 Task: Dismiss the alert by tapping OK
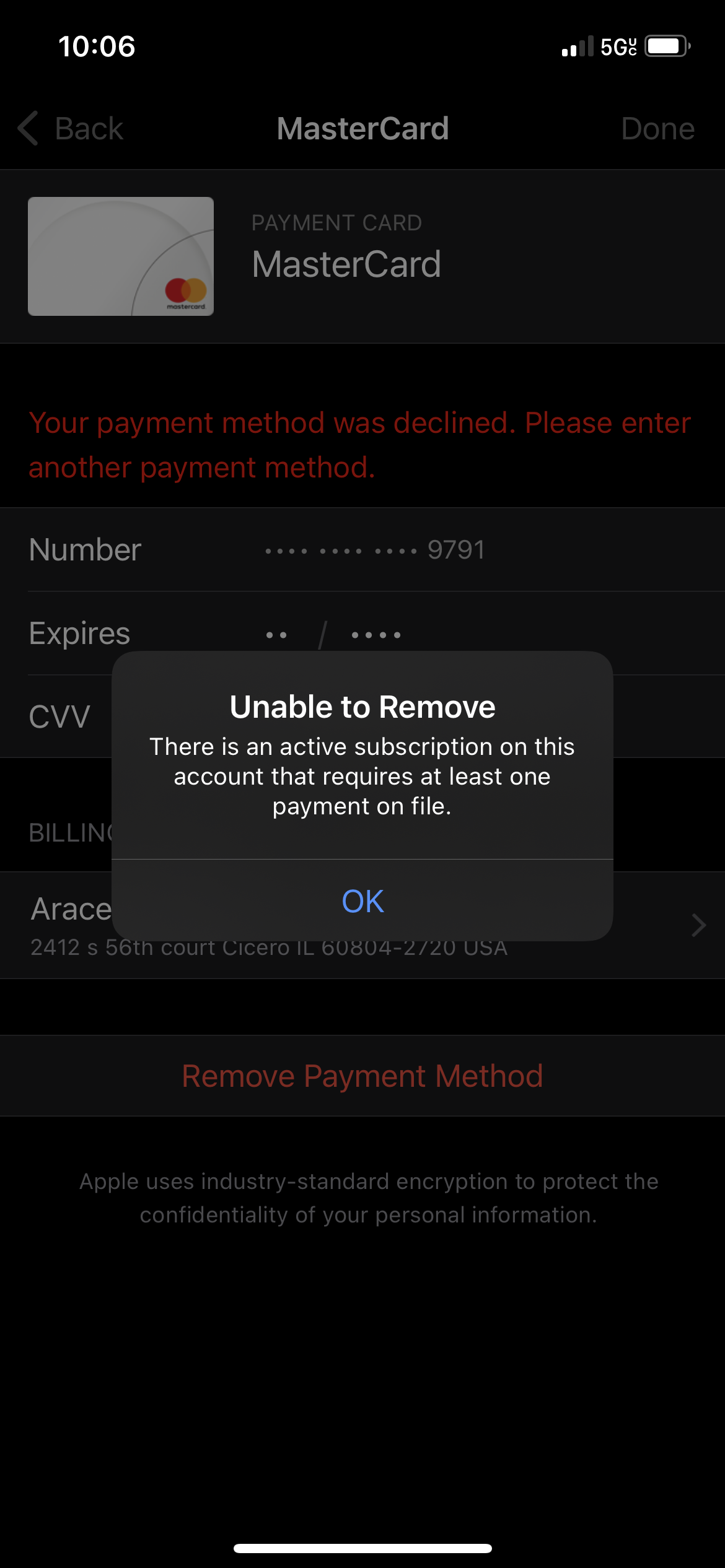362,902
